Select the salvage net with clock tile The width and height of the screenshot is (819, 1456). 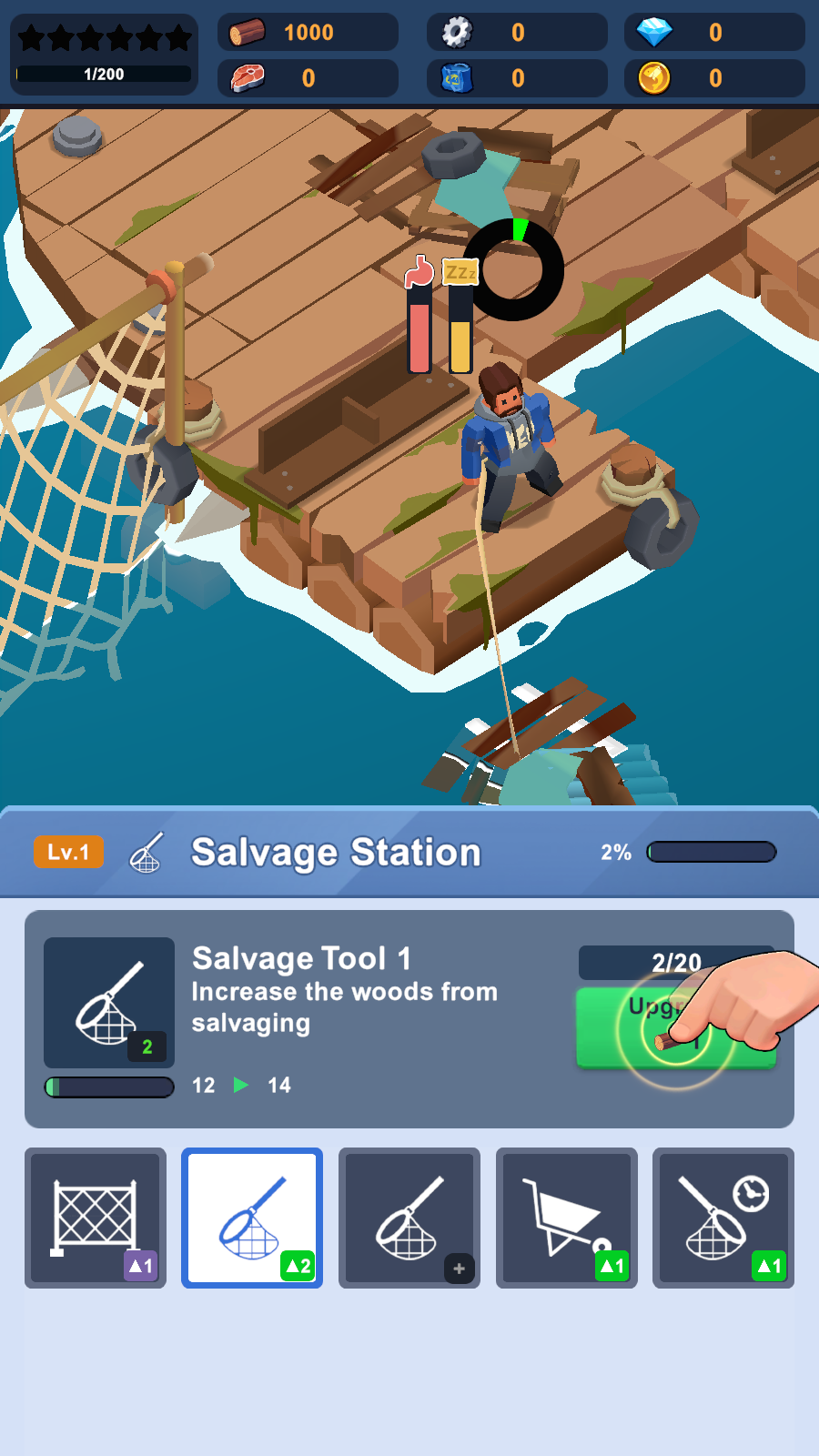[723, 1218]
